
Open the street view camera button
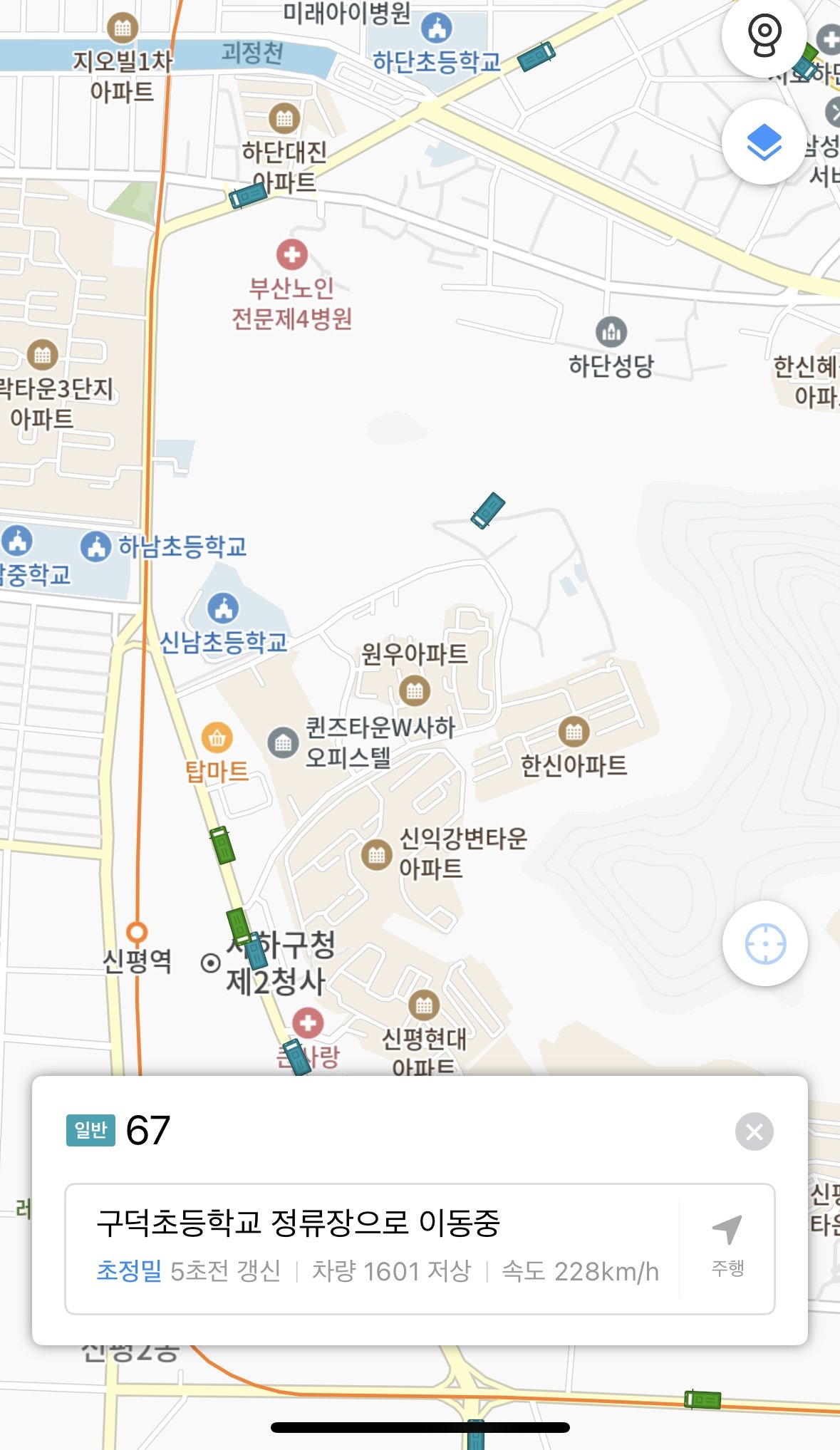click(764, 36)
